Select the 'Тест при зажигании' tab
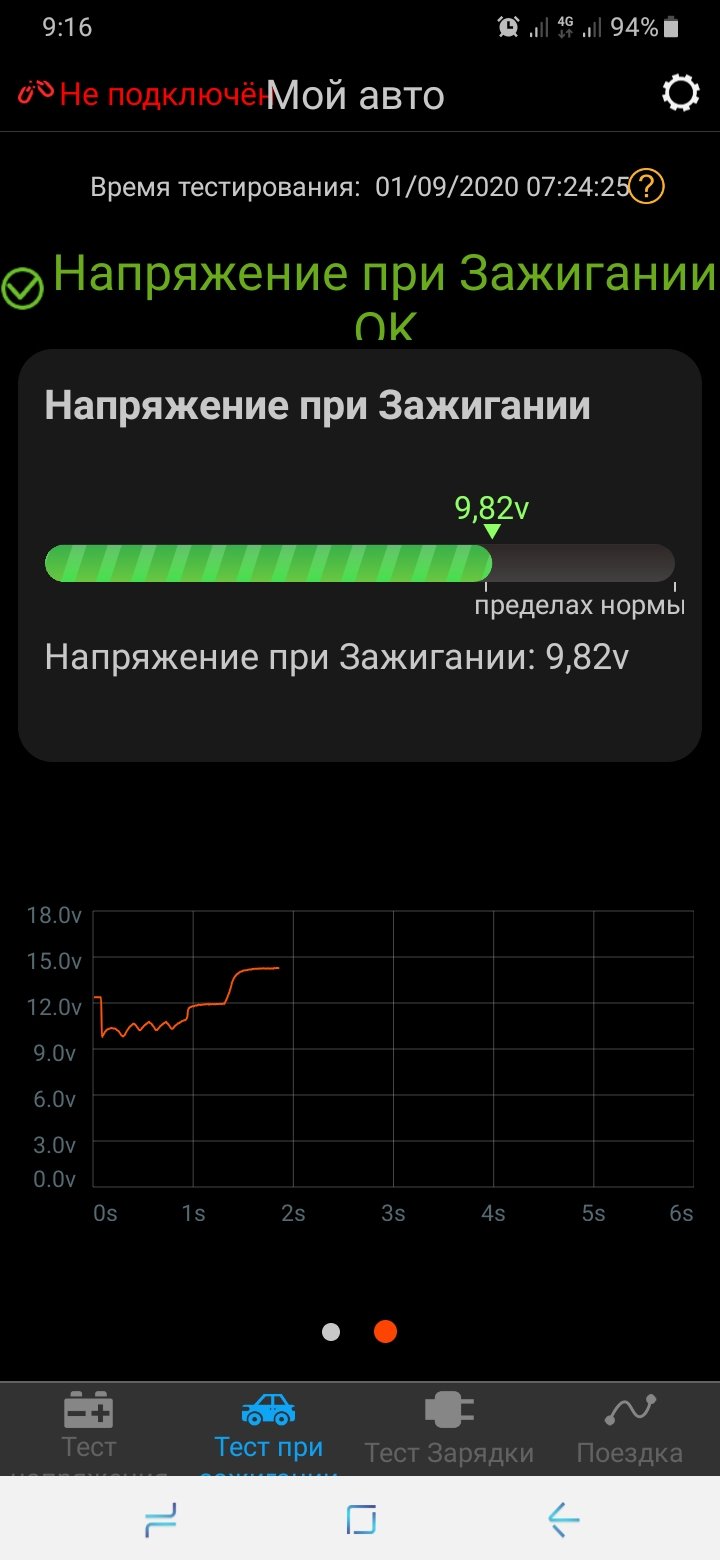 (x=269, y=1431)
